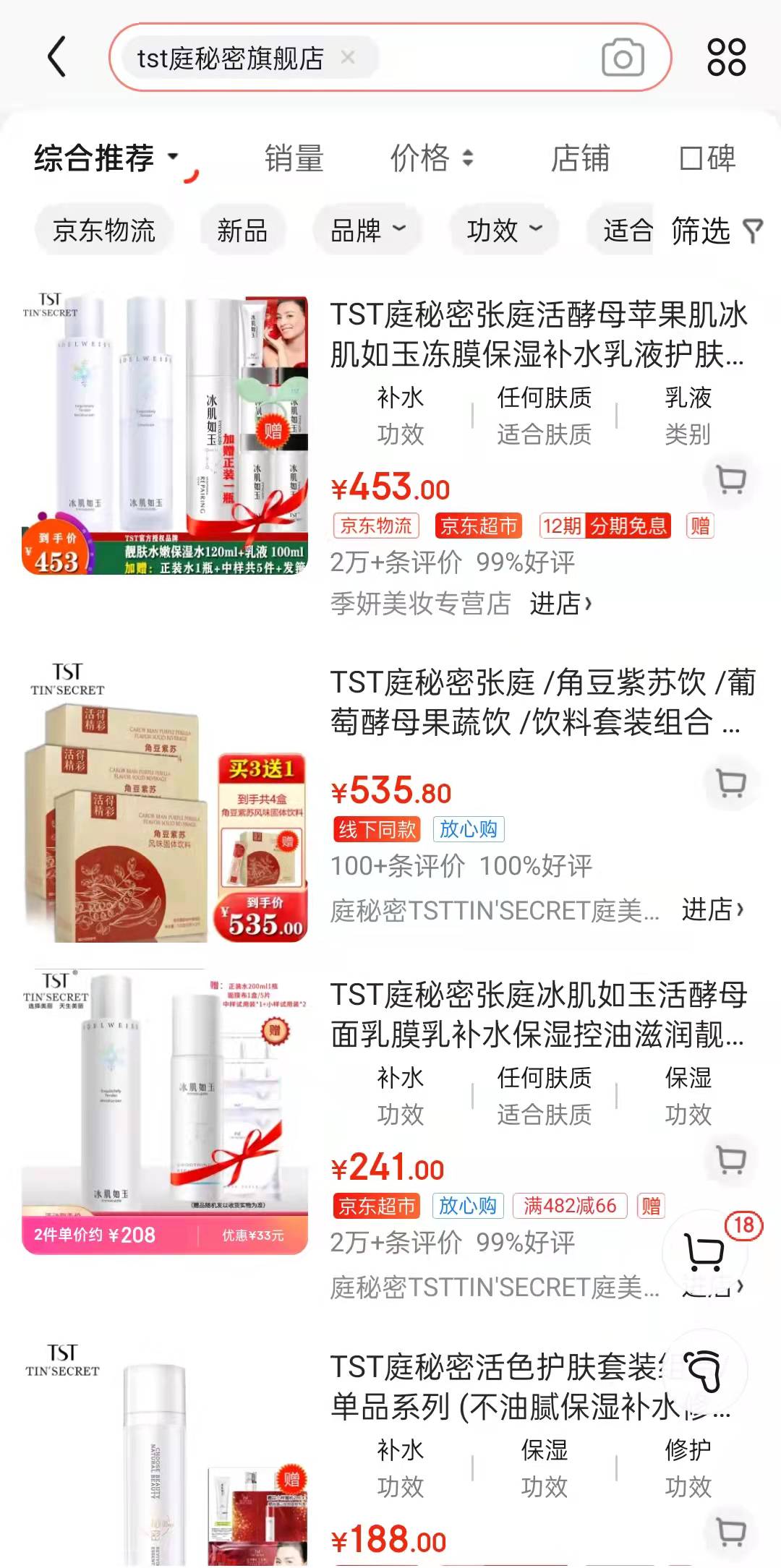Clear the tst庭秘密旗舰店 search term
The width and height of the screenshot is (781, 1568).
(x=348, y=57)
